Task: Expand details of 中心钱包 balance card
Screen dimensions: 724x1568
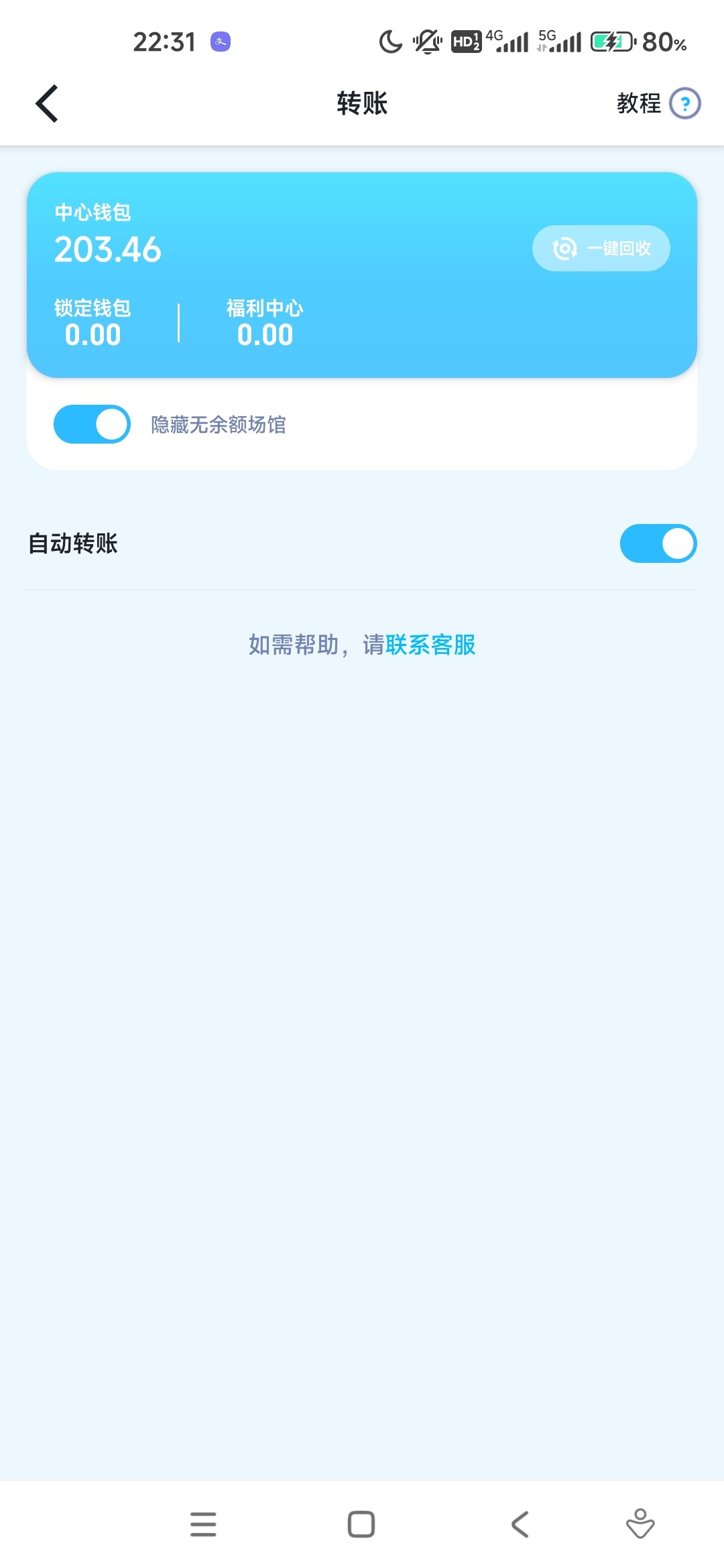Action: pyautogui.click(x=107, y=249)
